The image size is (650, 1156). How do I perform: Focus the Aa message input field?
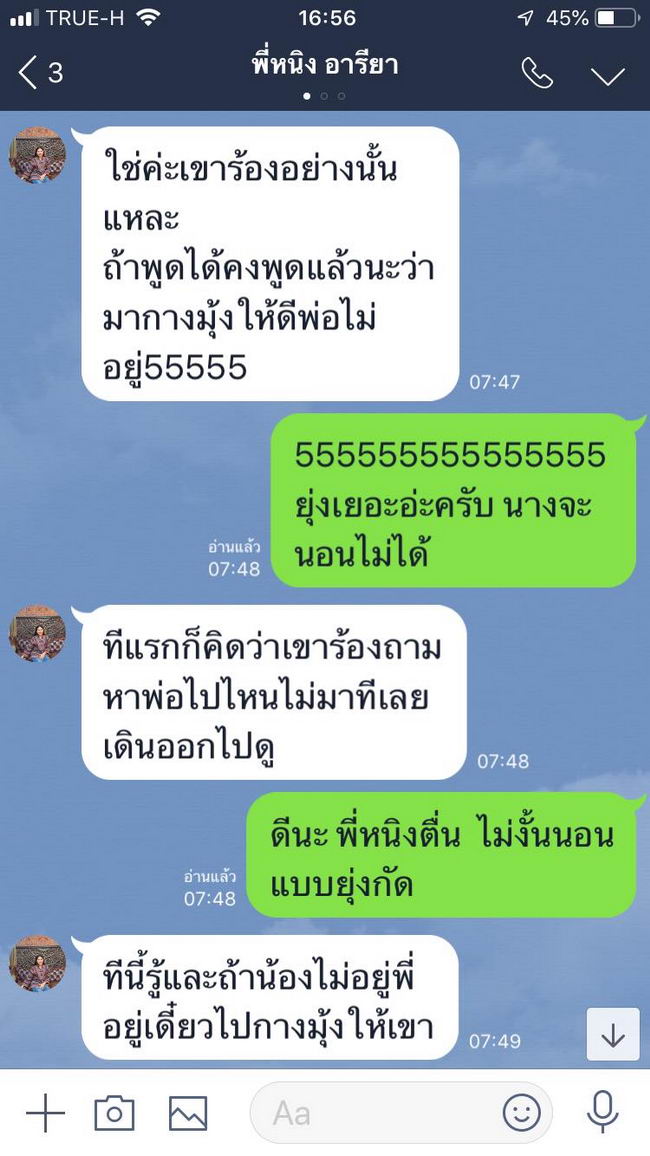click(370, 1112)
